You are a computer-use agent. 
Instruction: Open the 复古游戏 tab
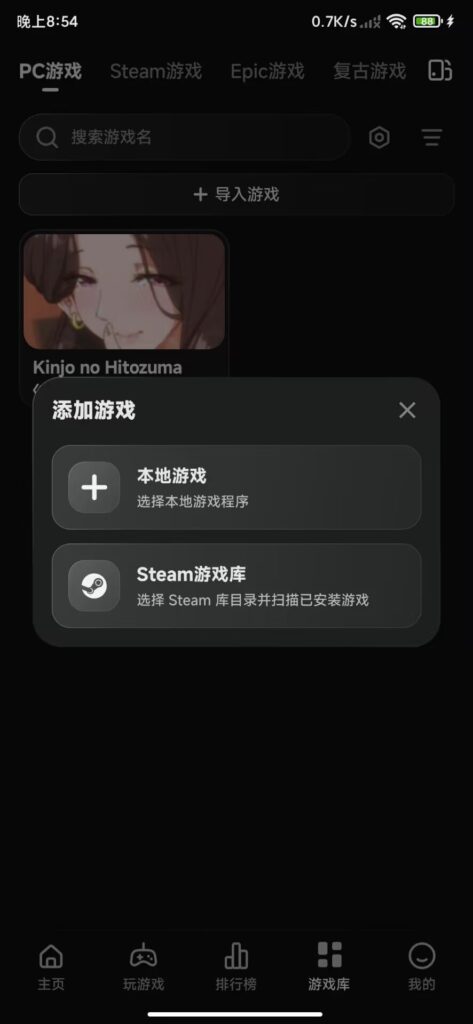pos(369,71)
